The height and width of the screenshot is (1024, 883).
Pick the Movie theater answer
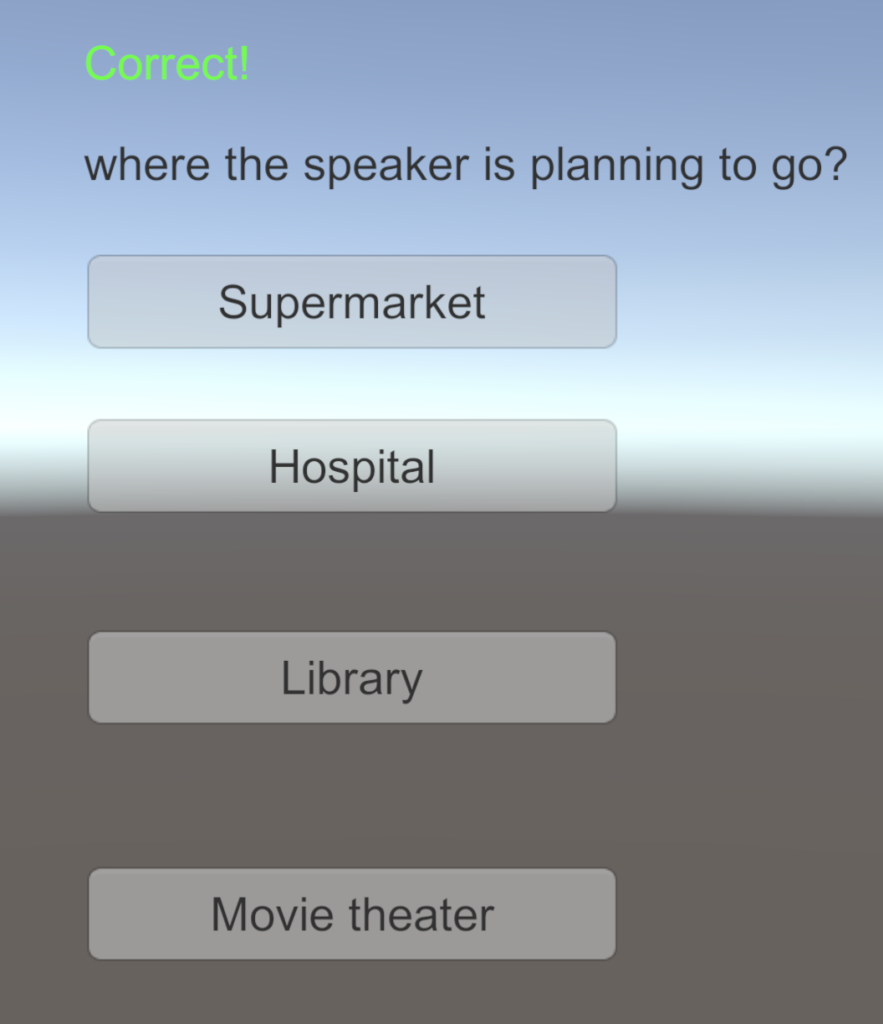[x=352, y=914]
